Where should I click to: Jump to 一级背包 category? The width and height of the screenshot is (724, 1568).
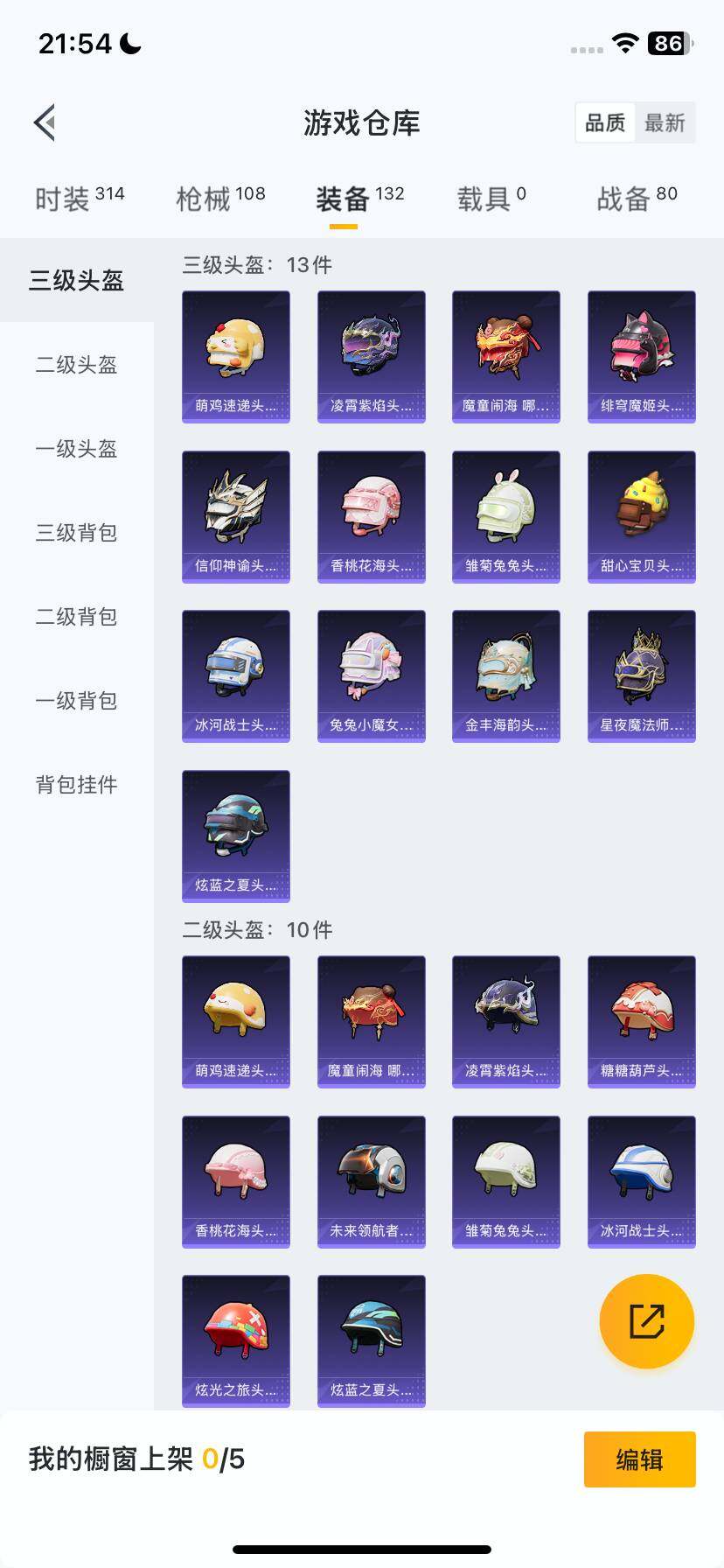coord(77,701)
